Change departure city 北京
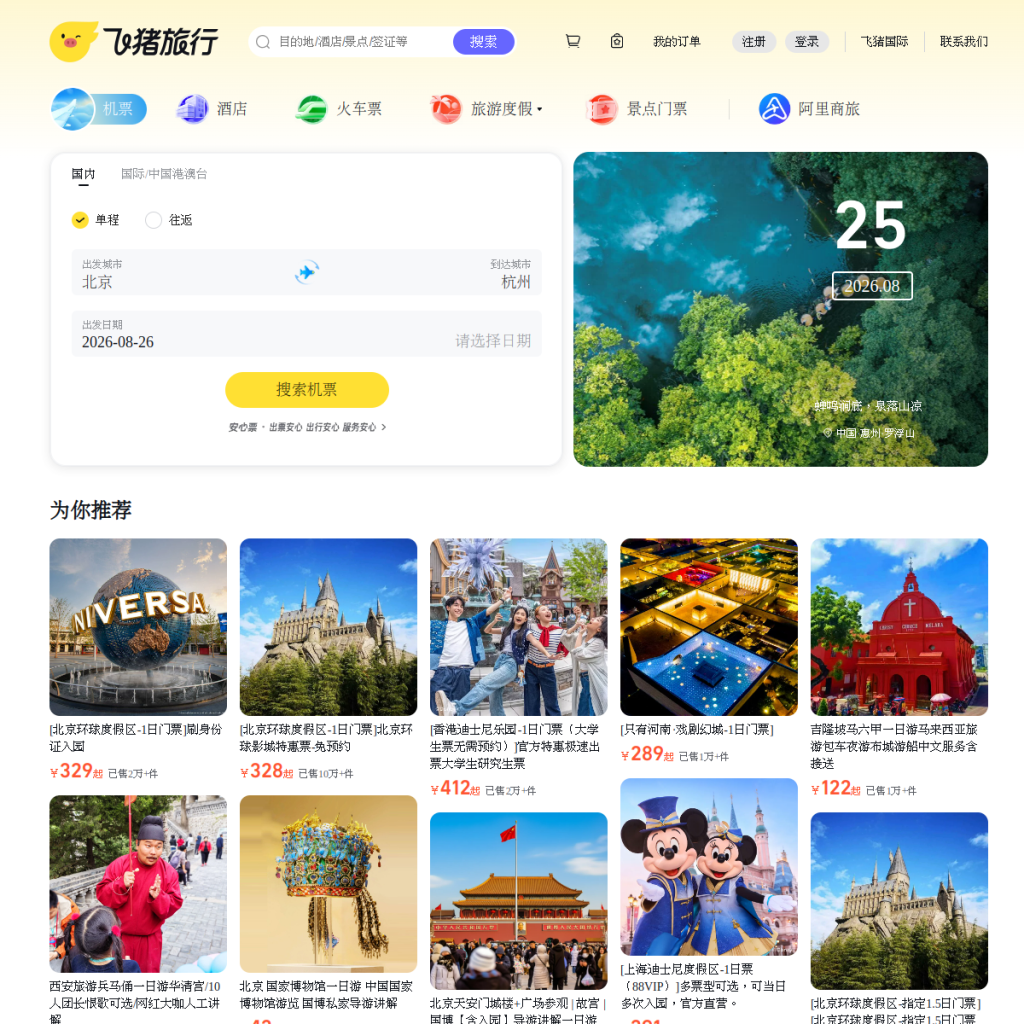 pyautogui.click(x=97, y=281)
